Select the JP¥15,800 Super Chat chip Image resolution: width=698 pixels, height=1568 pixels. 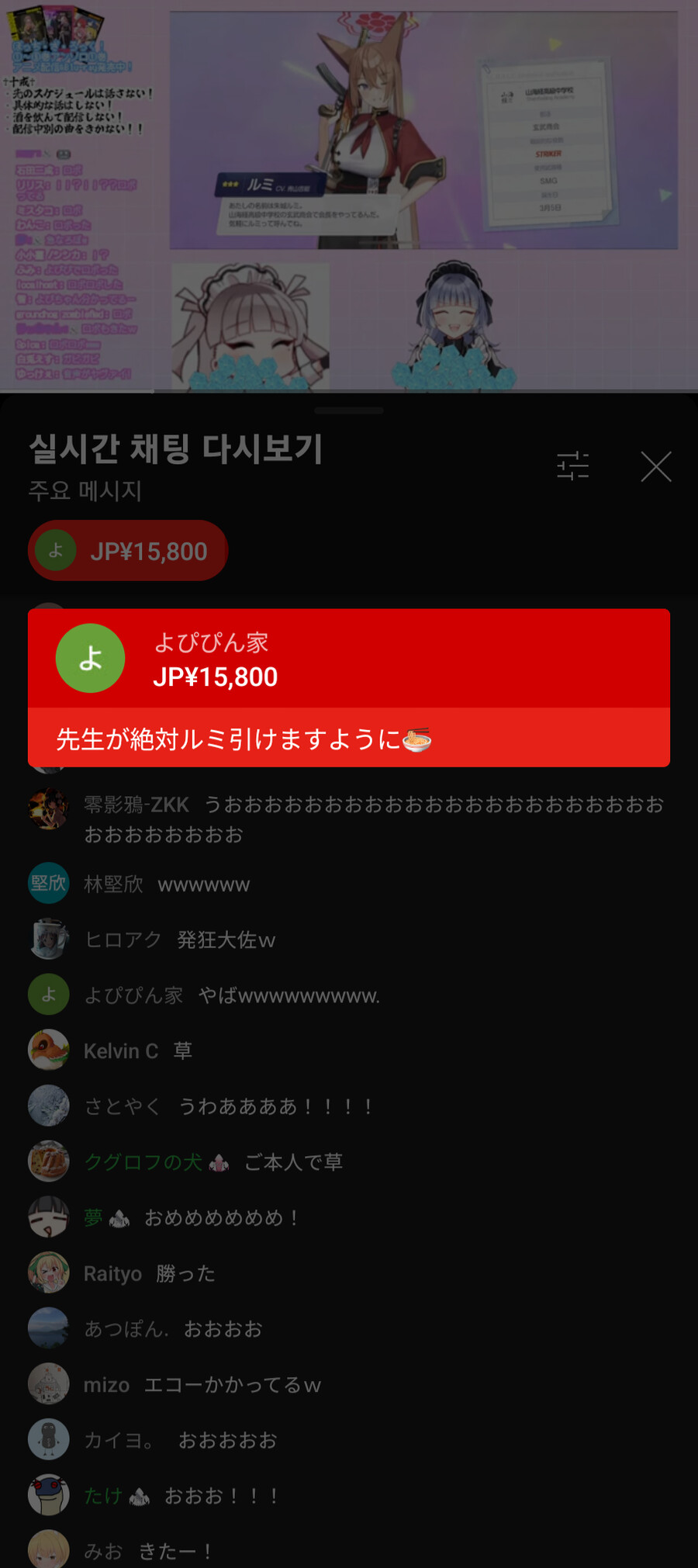coord(128,551)
